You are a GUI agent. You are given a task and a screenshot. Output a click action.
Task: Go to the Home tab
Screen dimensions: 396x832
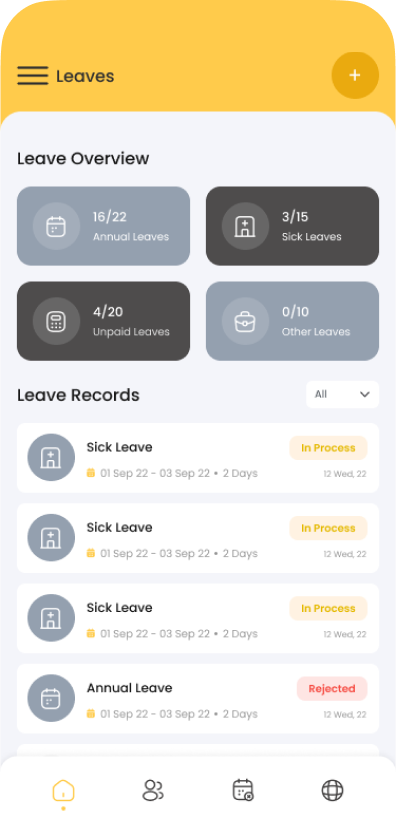click(x=63, y=791)
